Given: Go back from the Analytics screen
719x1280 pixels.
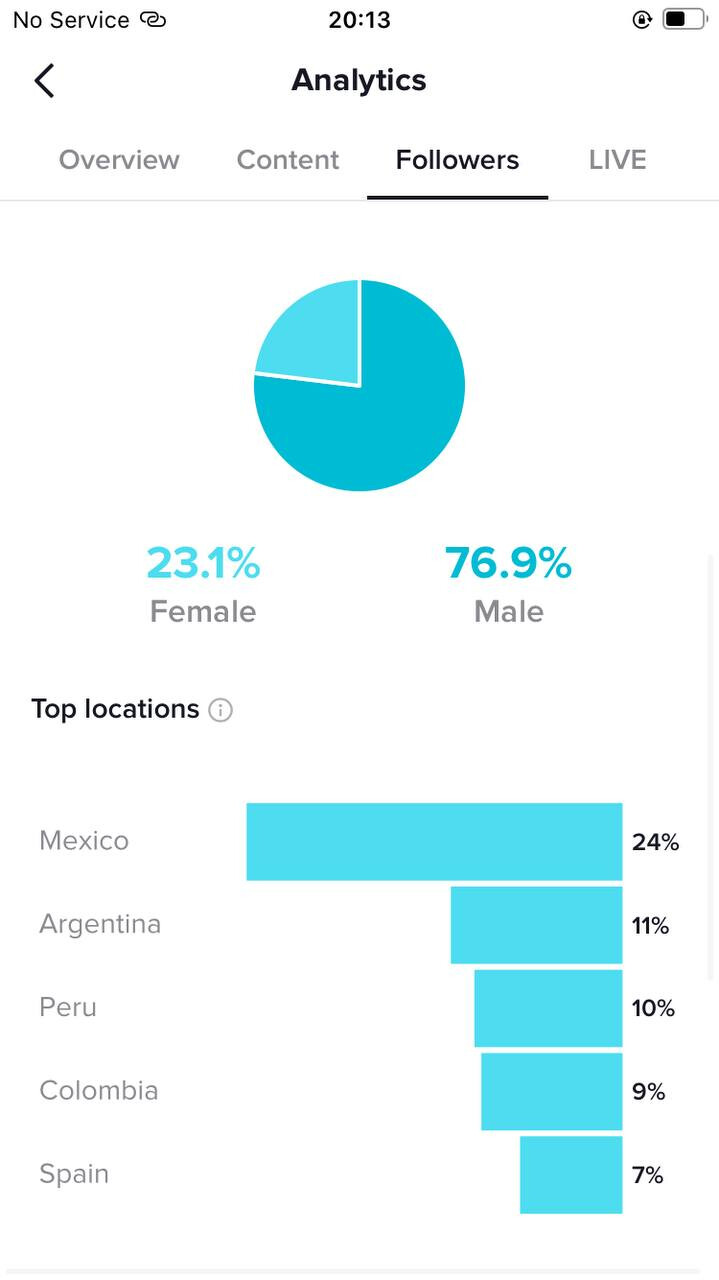Looking at the screenshot, I should [44, 80].
